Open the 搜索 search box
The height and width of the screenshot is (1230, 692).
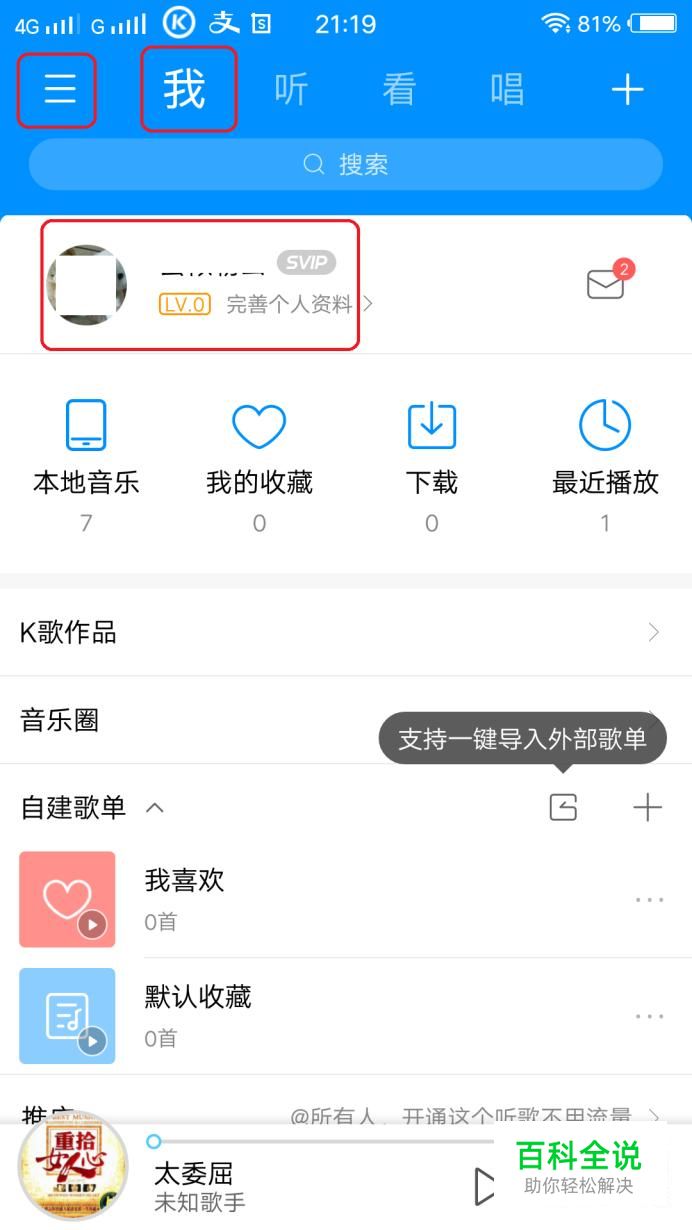pyautogui.click(x=346, y=164)
